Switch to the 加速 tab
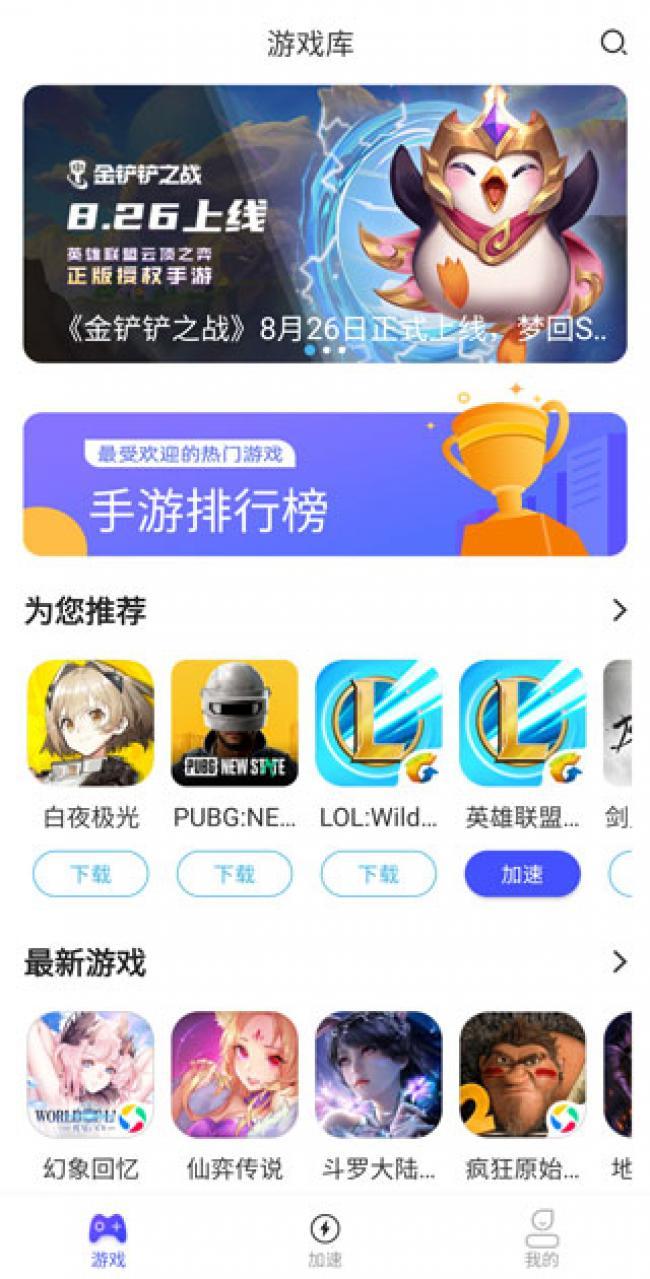650x1279 pixels. click(x=325, y=1239)
